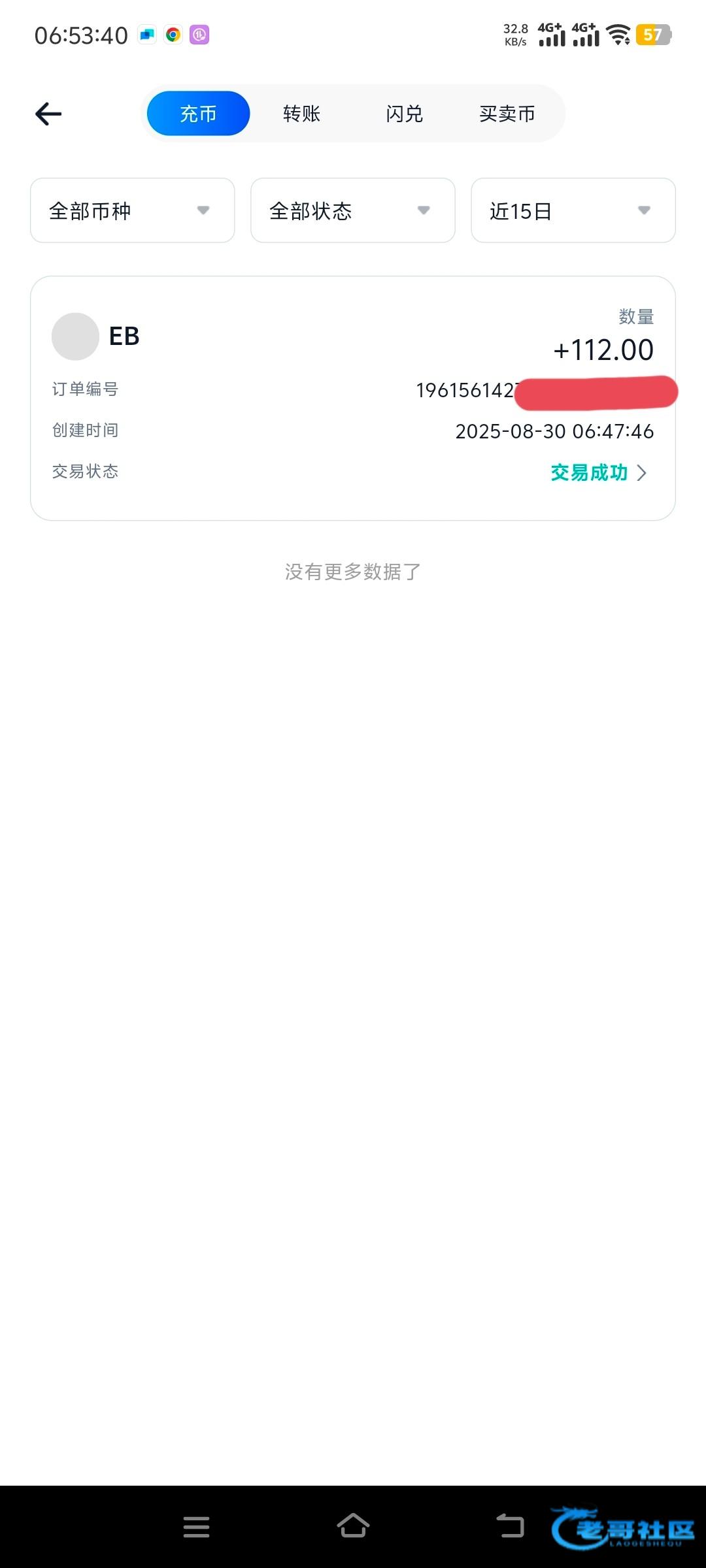
Task: Switch to the 闪兑 tab
Action: (404, 114)
